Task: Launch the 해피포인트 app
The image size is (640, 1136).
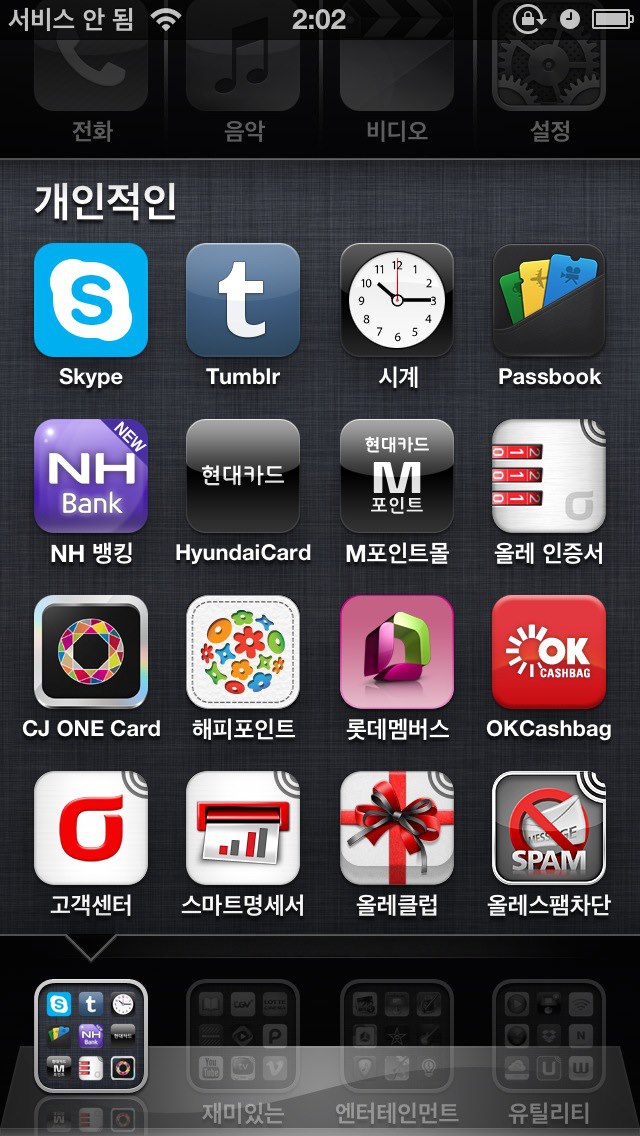Action: click(243, 652)
